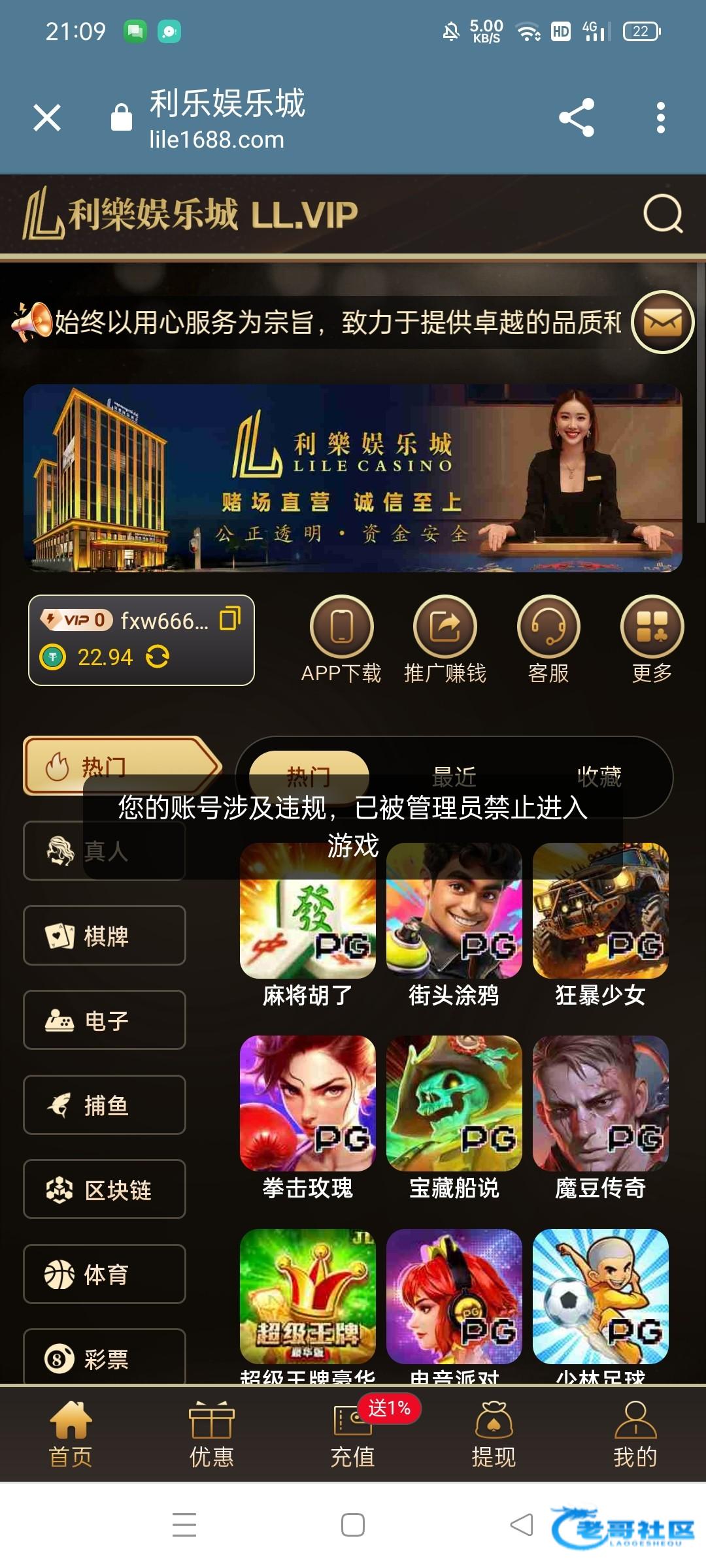Tap the search magnifier icon
Image resolution: width=706 pixels, height=1568 pixels.
pos(663,214)
